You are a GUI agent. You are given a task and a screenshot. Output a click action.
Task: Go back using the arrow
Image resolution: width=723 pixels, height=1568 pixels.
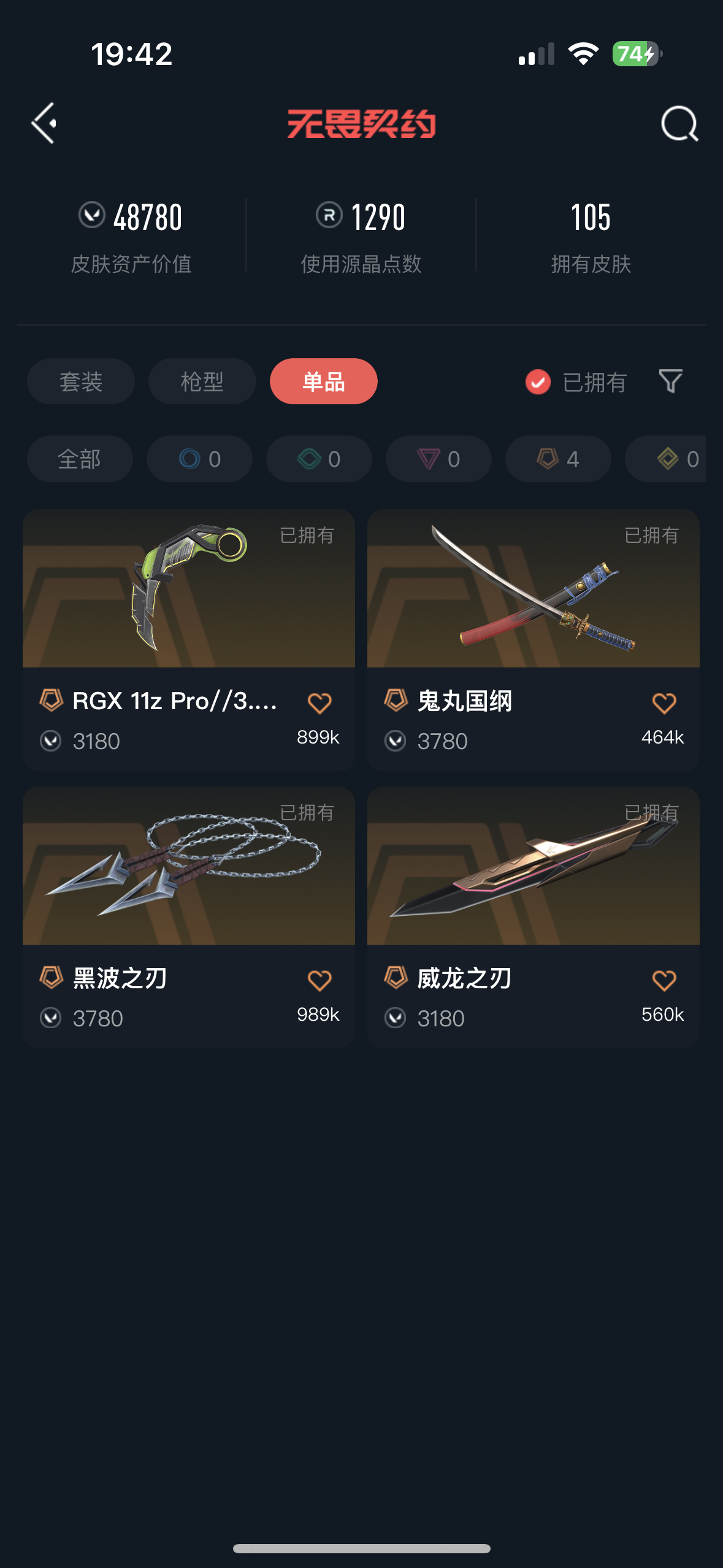(45, 123)
